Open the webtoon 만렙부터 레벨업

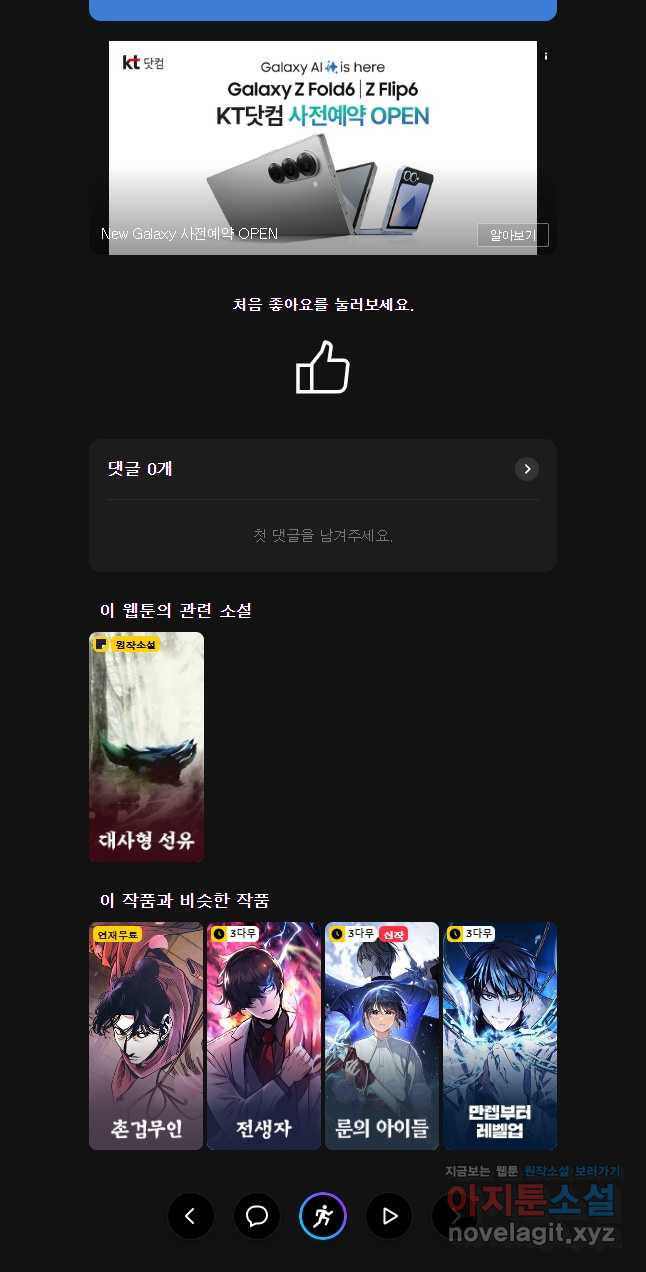click(500, 1035)
